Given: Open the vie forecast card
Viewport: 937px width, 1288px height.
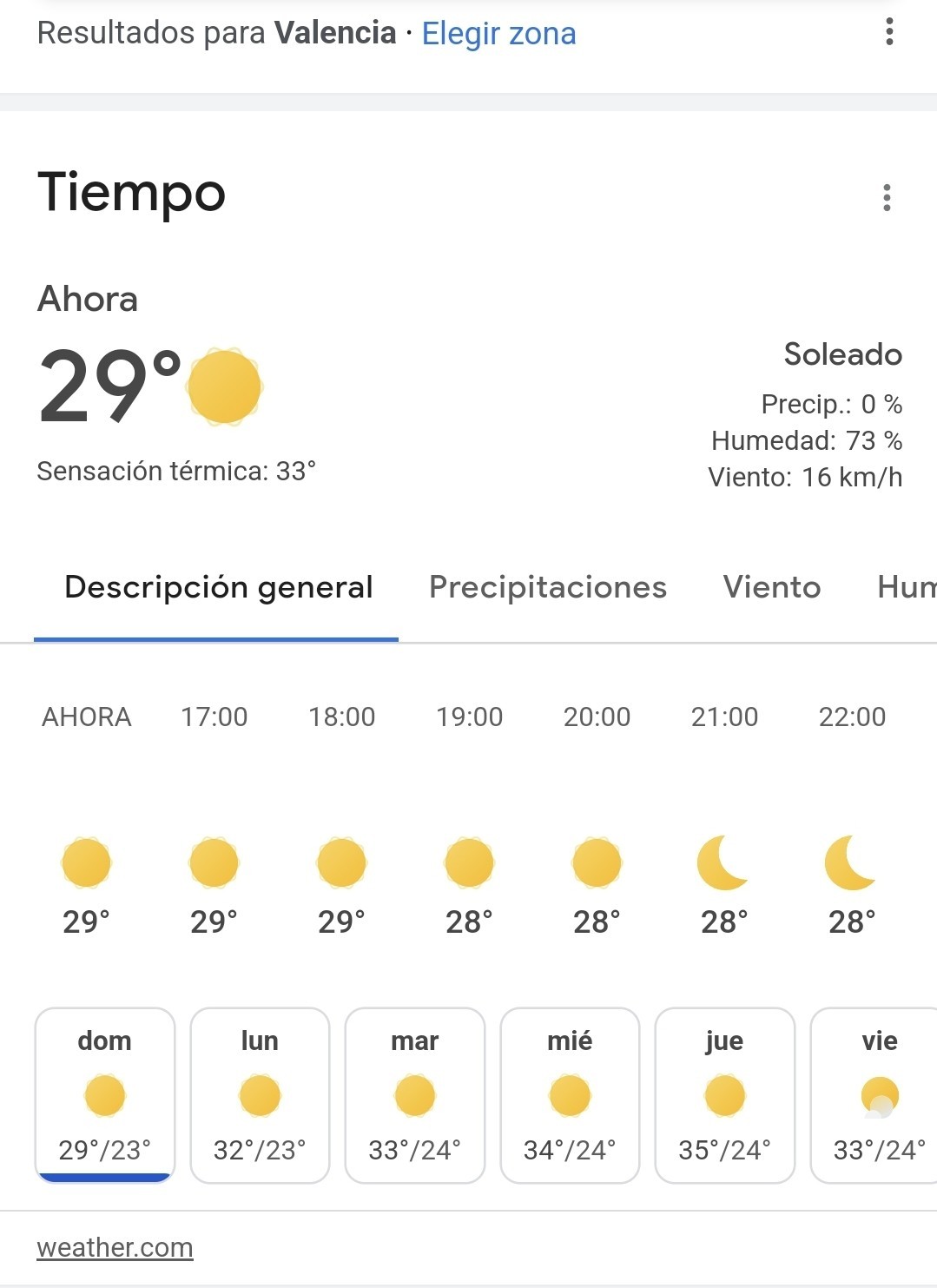Looking at the screenshot, I should point(874,1095).
